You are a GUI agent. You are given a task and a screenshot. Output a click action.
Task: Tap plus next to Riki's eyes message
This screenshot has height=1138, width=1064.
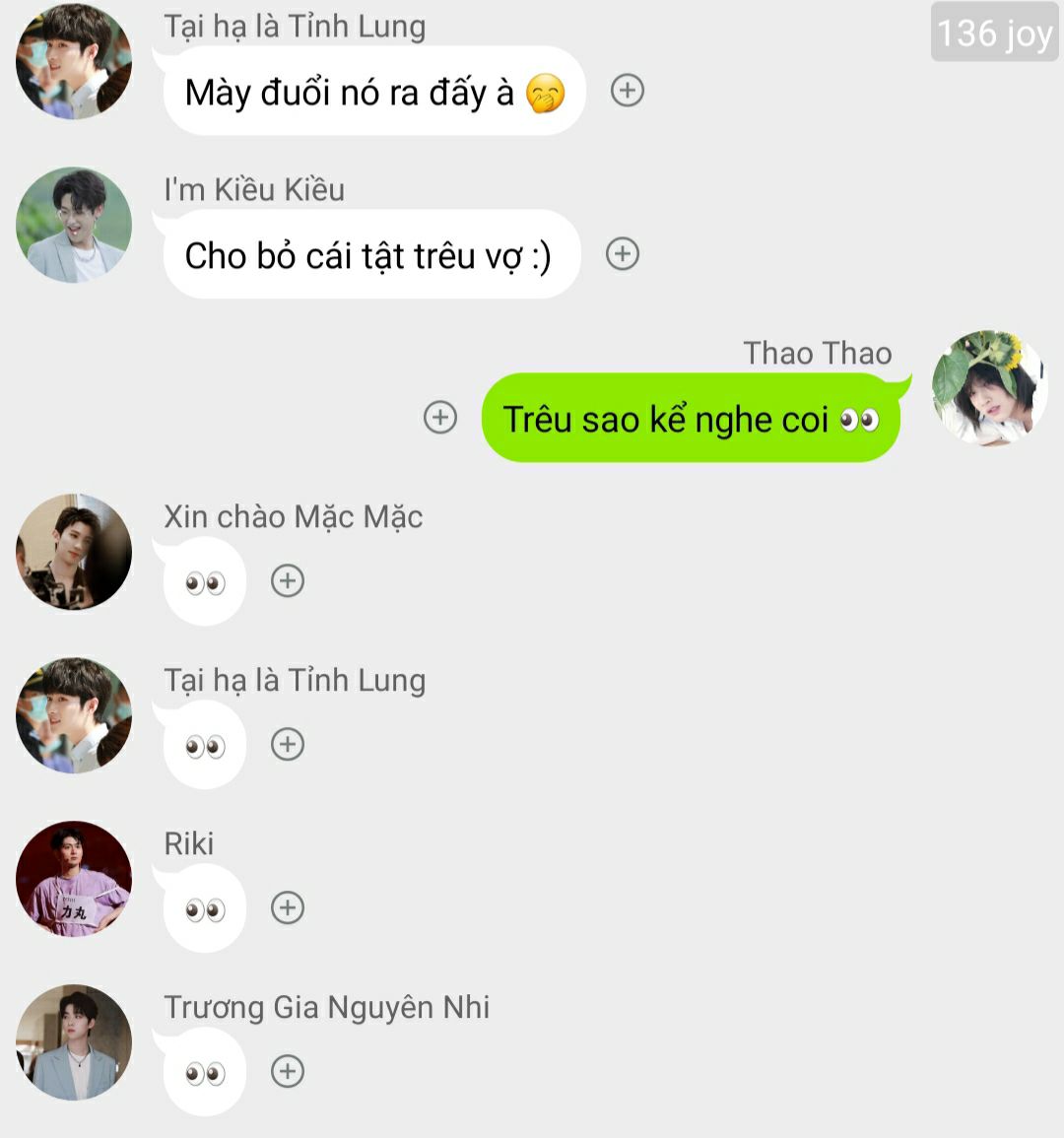(288, 907)
